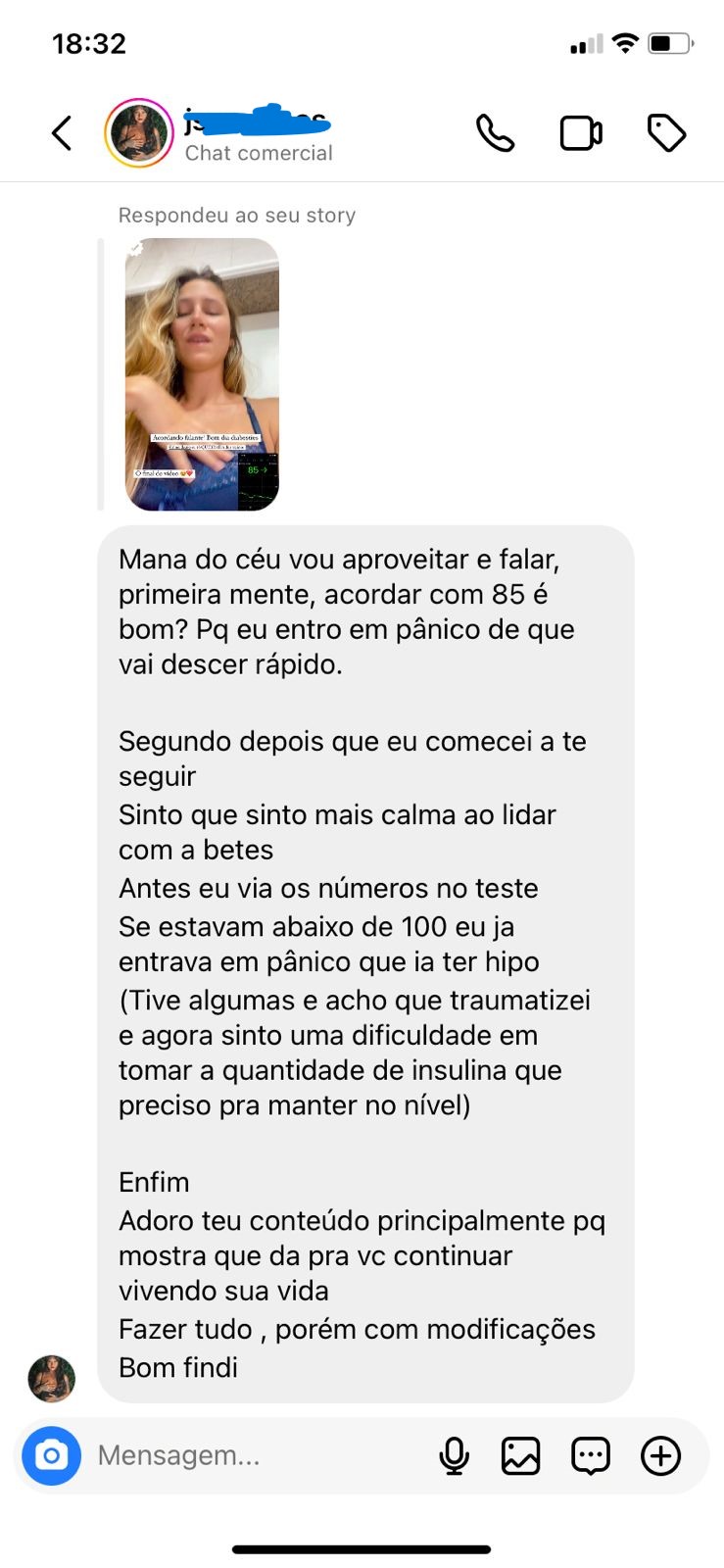The image size is (724, 1568).
Task: Open the contact's profile picture in header
Action: (139, 133)
